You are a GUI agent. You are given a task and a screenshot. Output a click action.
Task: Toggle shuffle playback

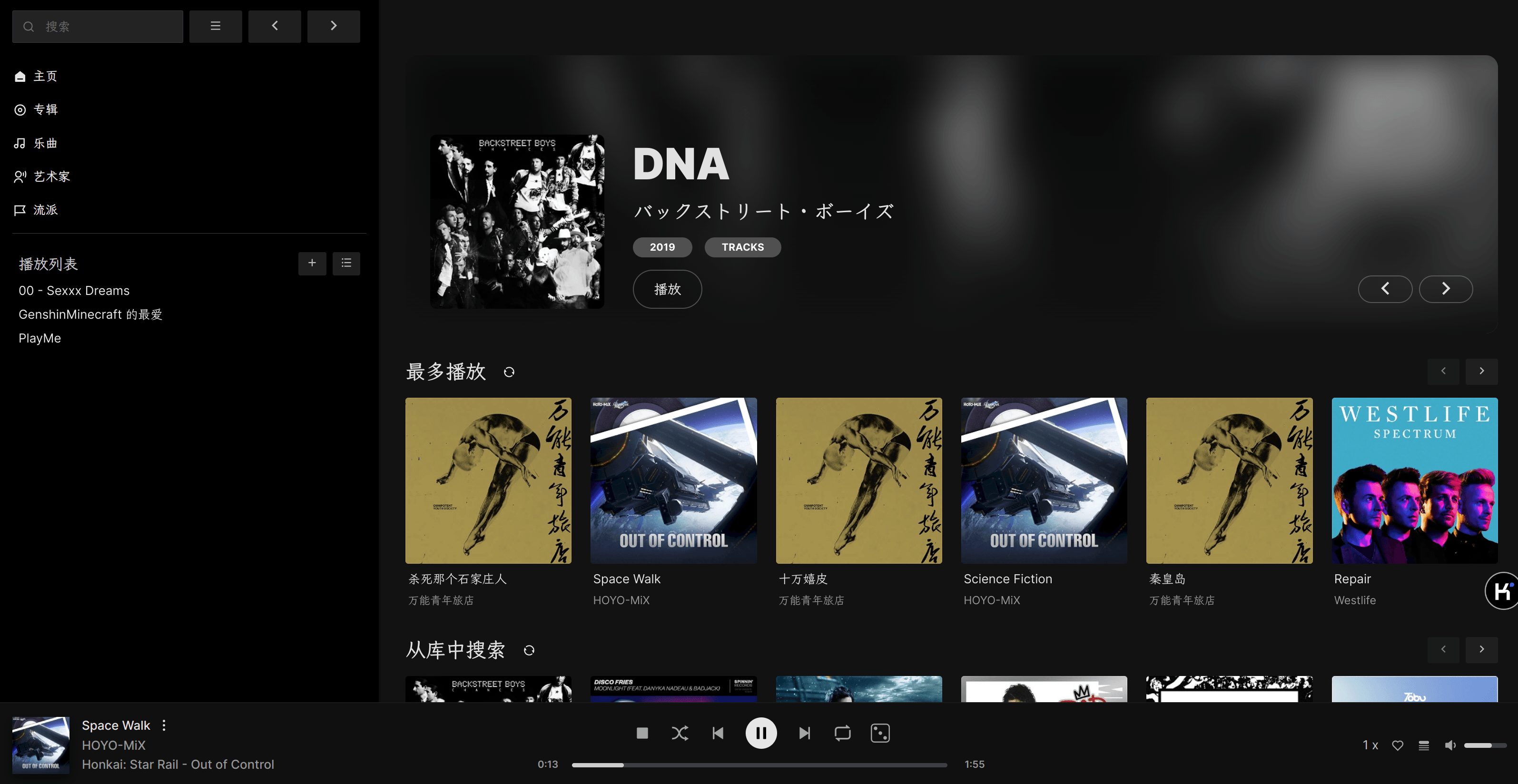point(680,734)
